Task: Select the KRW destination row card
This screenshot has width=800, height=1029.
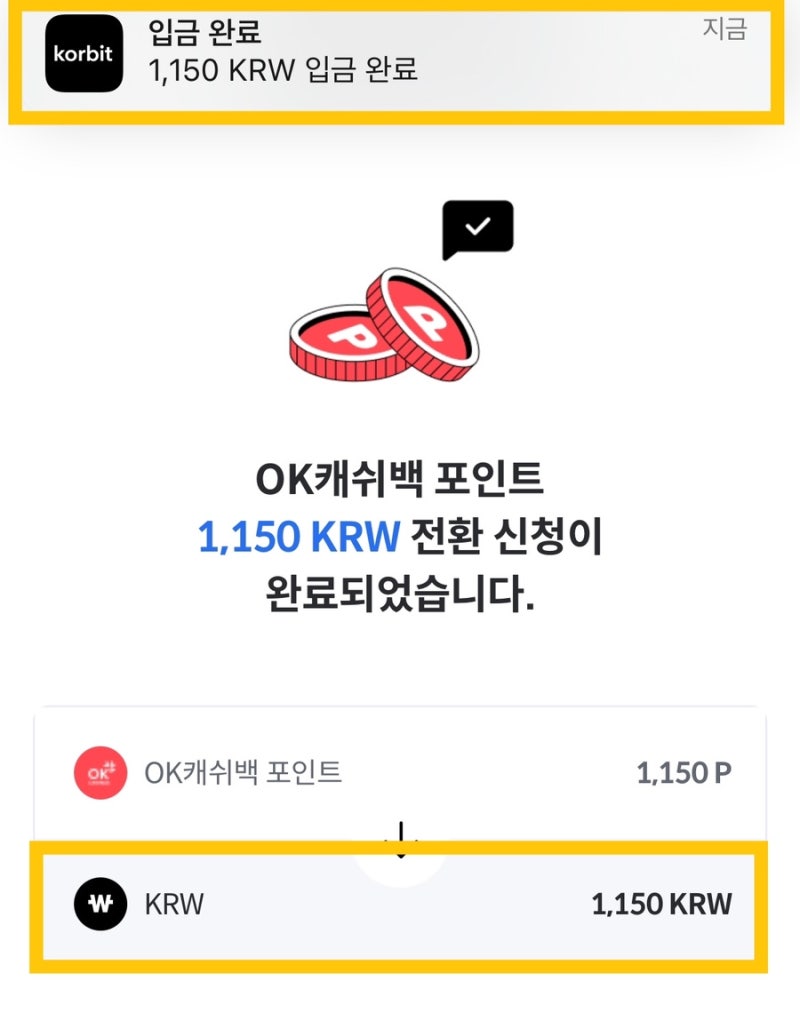Action: coord(400,902)
